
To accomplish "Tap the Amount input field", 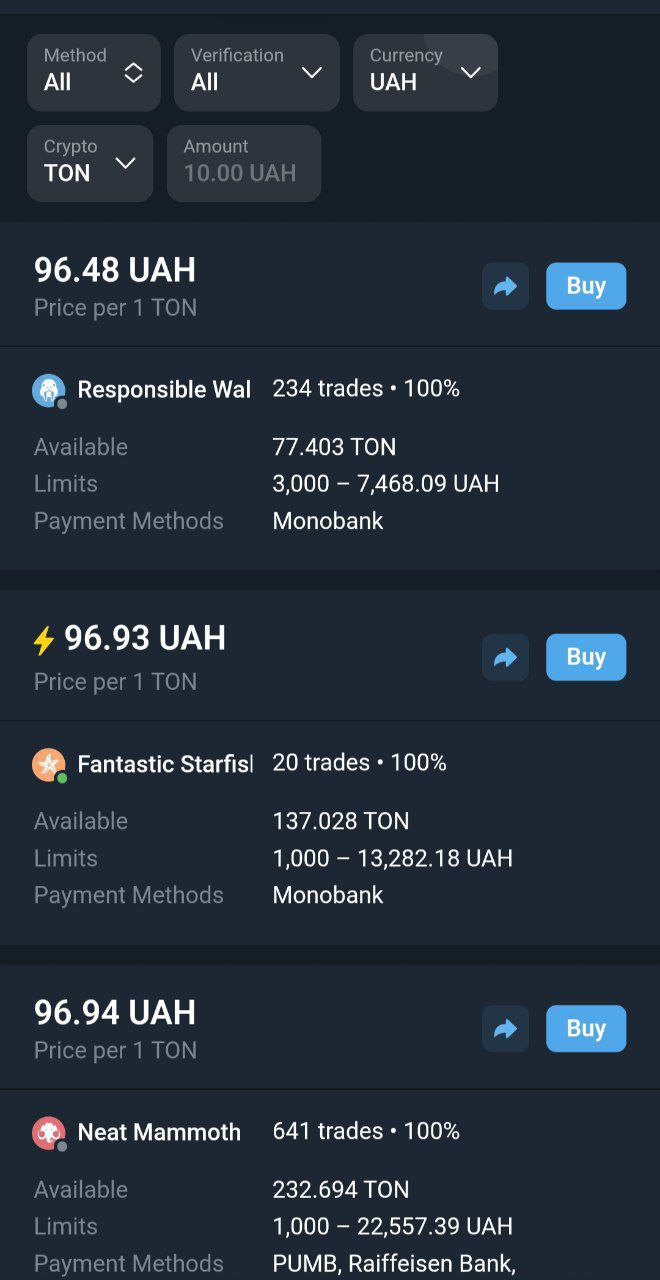I will [x=244, y=163].
